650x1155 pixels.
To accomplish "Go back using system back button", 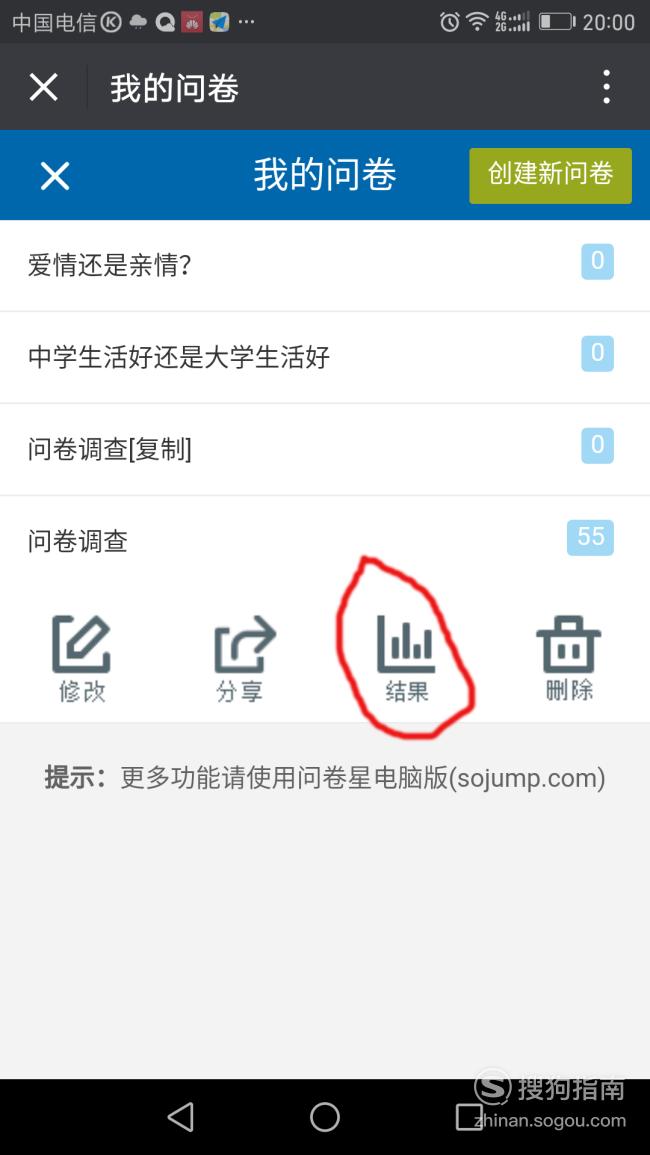I will pyautogui.click(x=181, y=1117).
